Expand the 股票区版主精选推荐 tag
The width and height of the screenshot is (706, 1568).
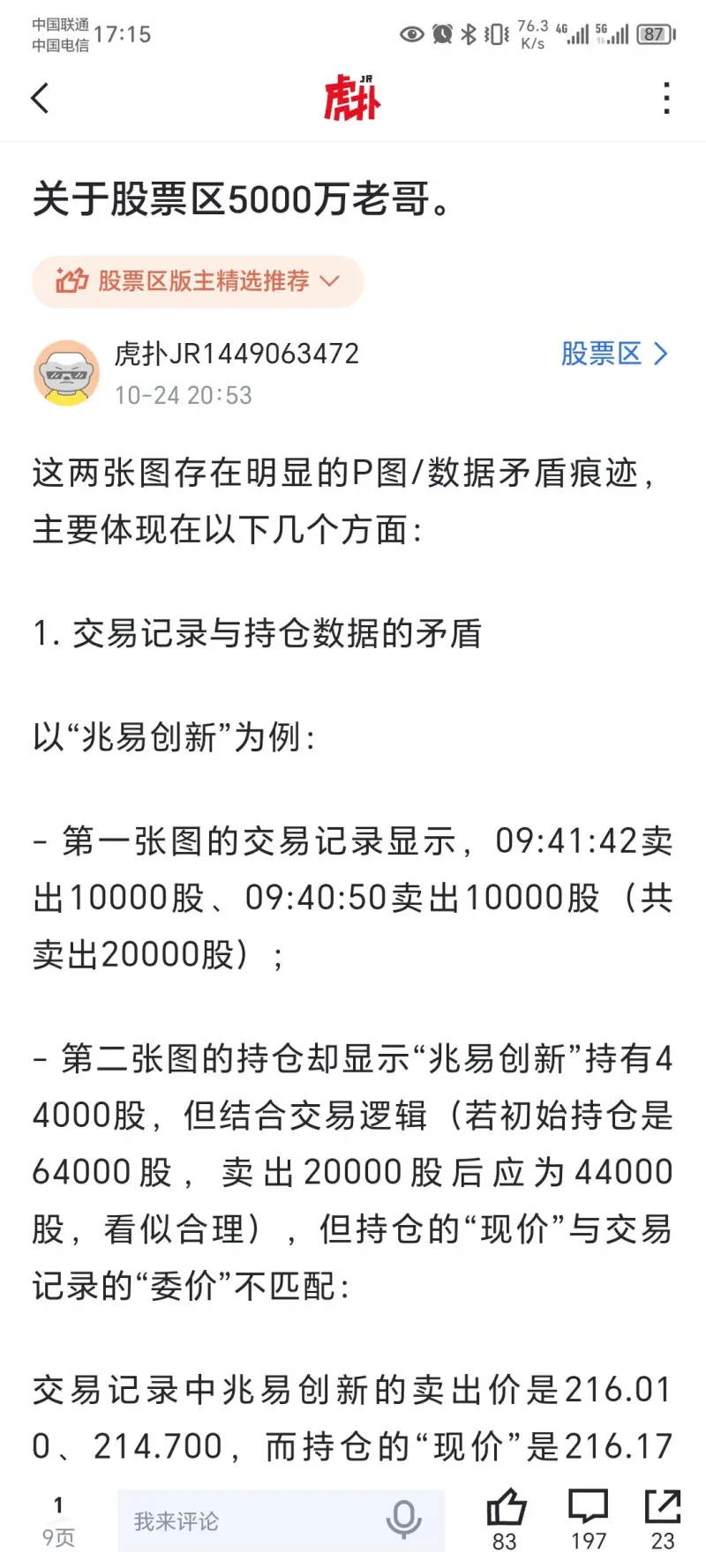coord(198,281)
